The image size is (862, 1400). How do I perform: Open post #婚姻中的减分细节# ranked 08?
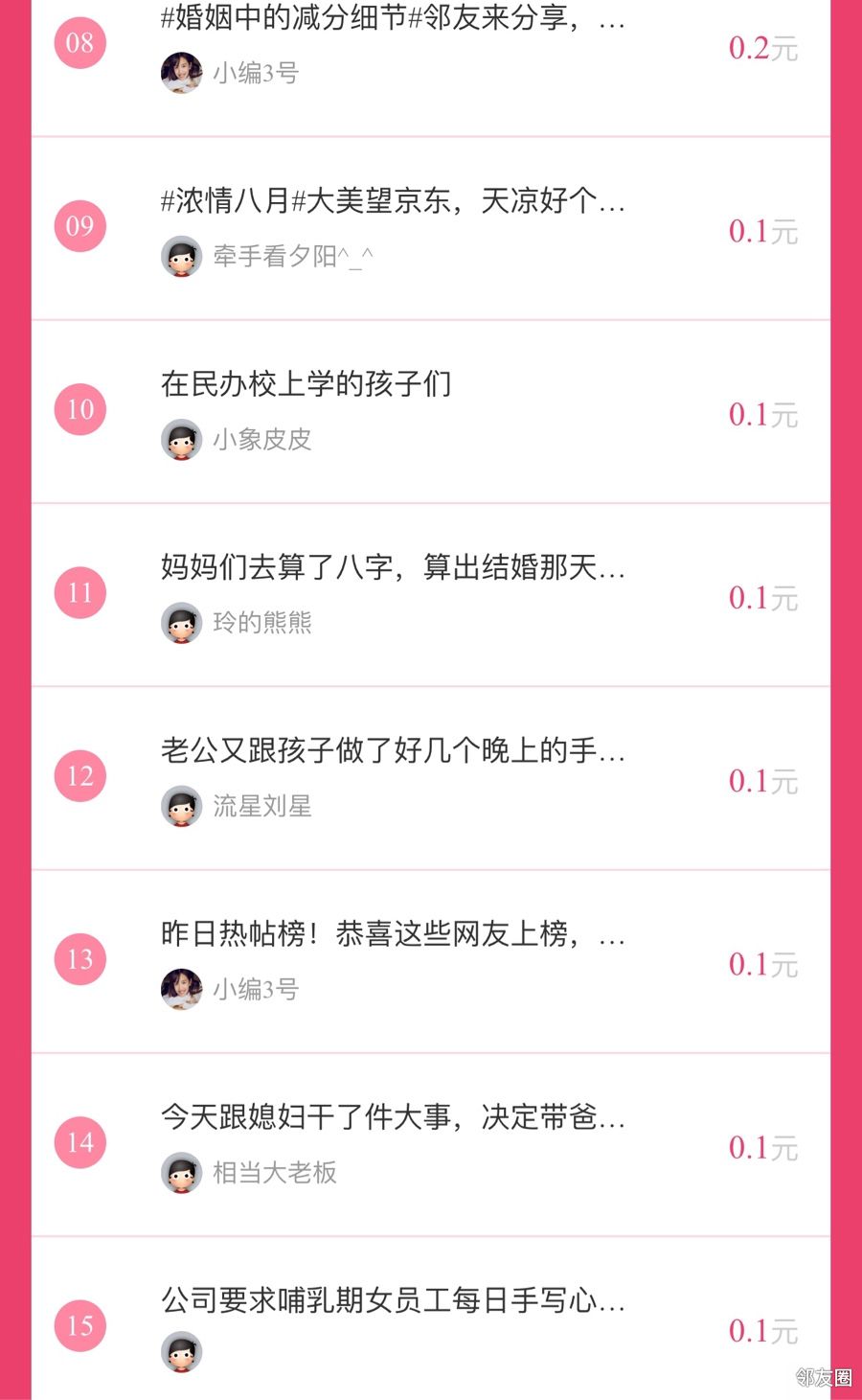[393, 18]
